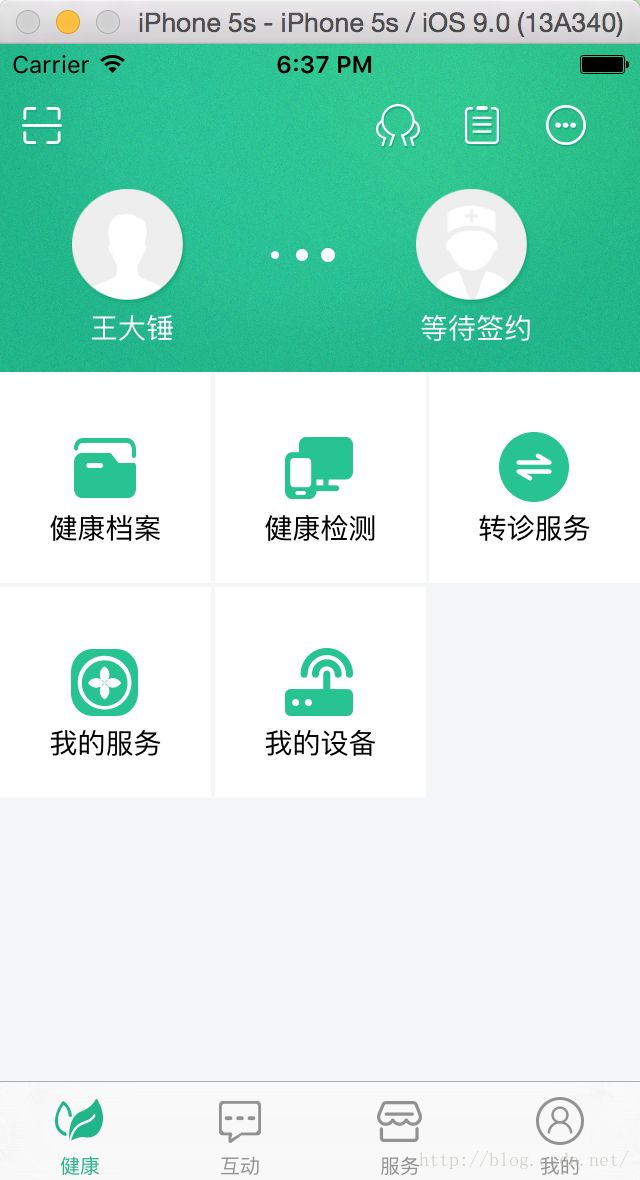Open 我的服务 tile
Image resolution: width=640 pixels, height=1180 pixels.
(105, 692)
